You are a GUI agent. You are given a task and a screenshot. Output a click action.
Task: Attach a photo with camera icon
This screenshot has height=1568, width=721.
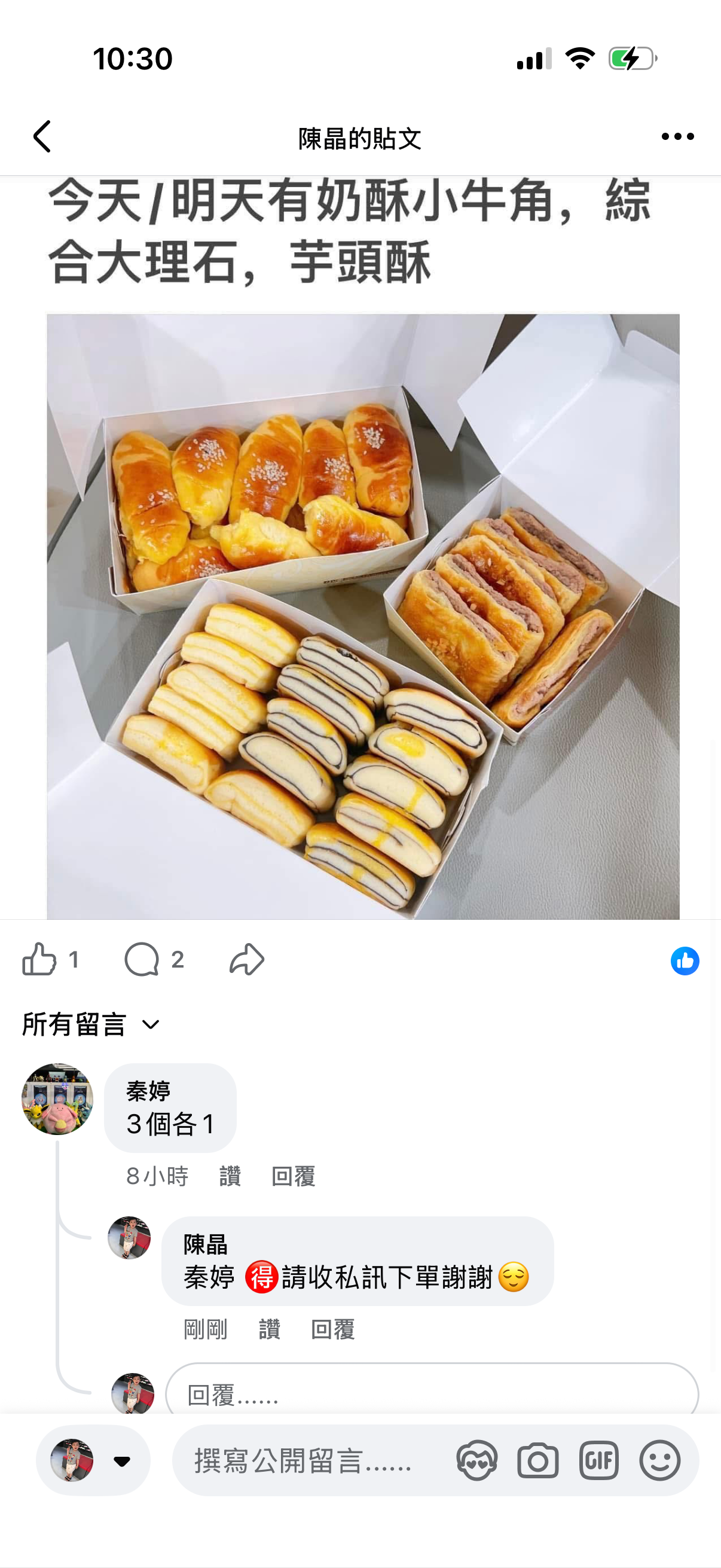(538, 1460)
